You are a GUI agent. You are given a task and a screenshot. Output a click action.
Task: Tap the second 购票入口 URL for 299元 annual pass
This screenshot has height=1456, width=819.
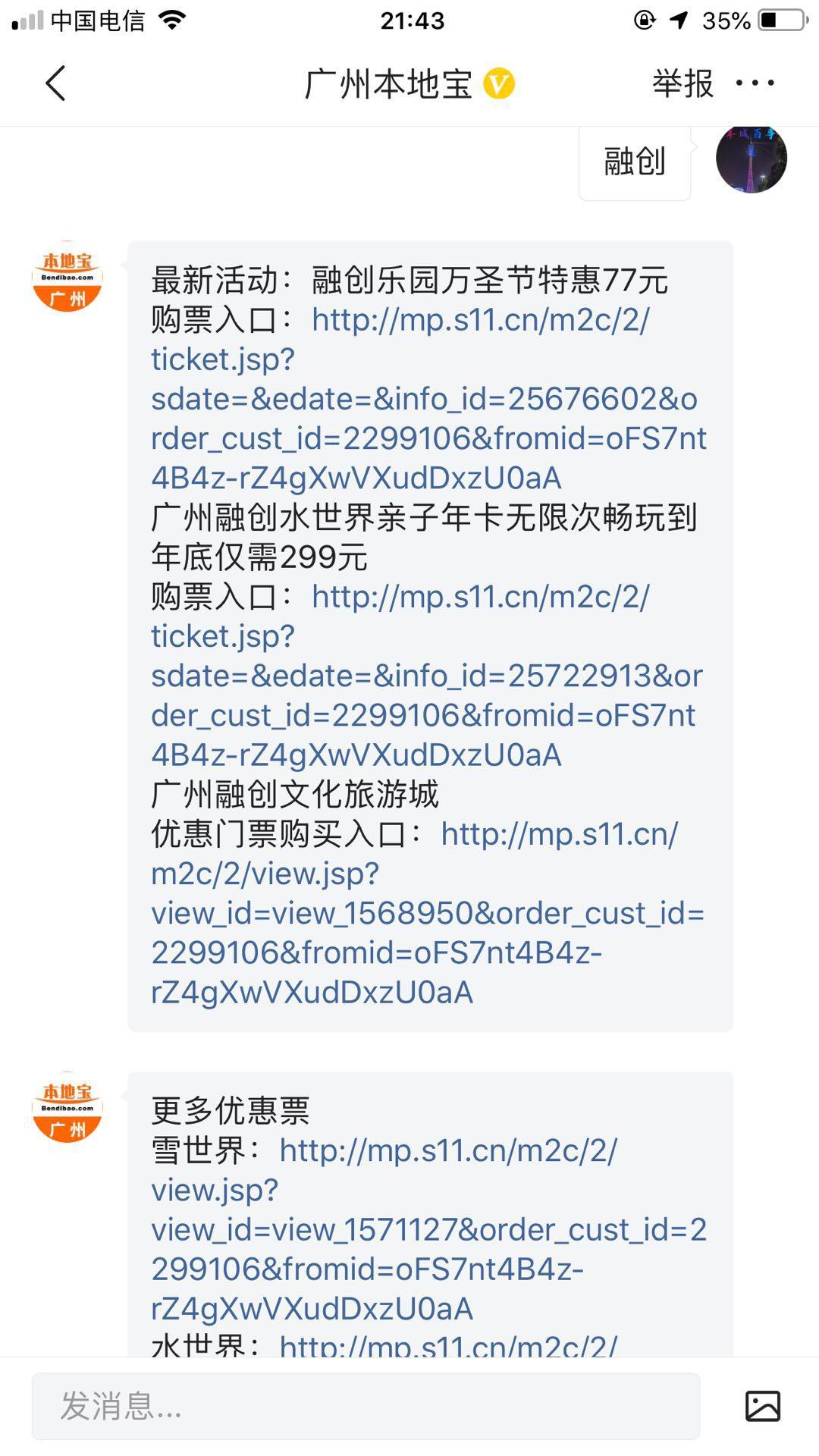478,599
